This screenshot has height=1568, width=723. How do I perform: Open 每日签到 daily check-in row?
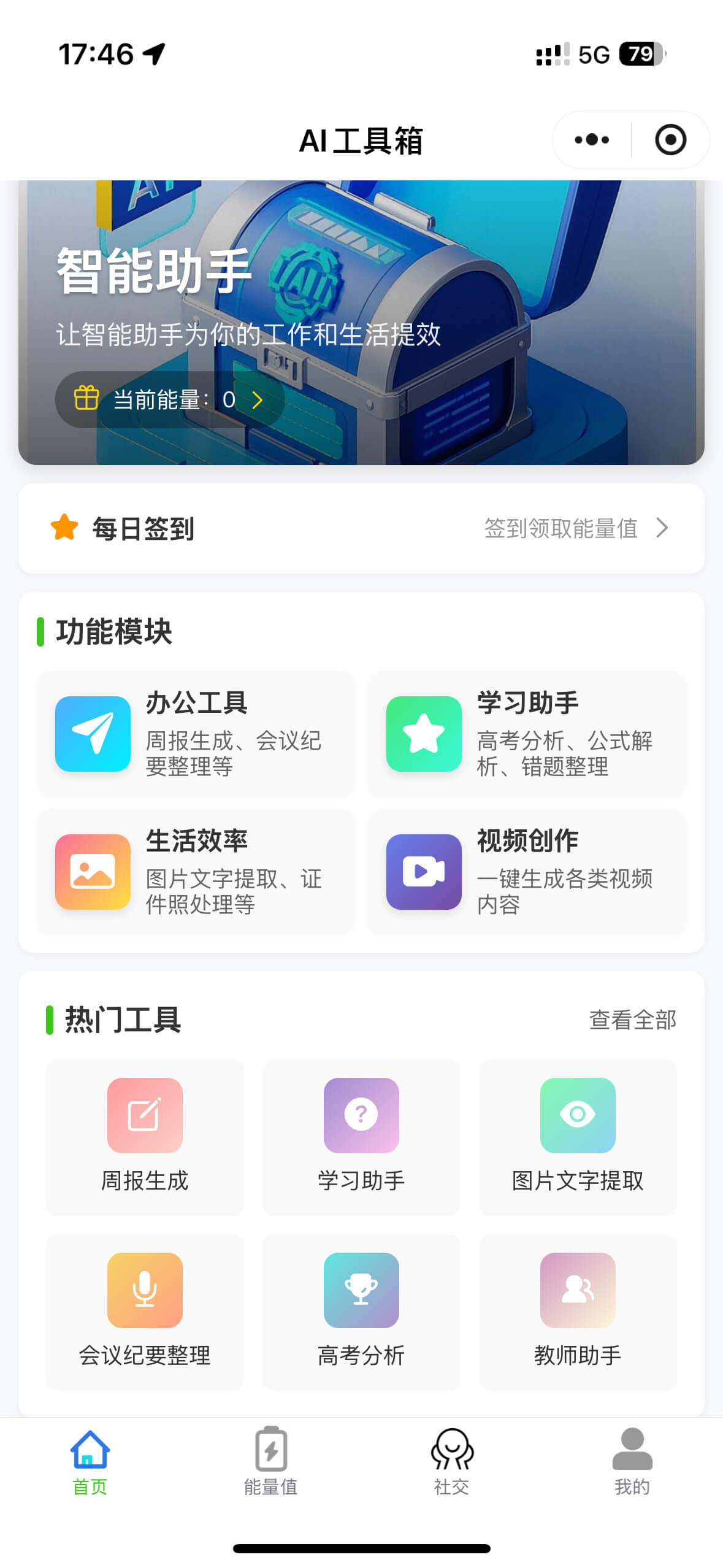361,528
